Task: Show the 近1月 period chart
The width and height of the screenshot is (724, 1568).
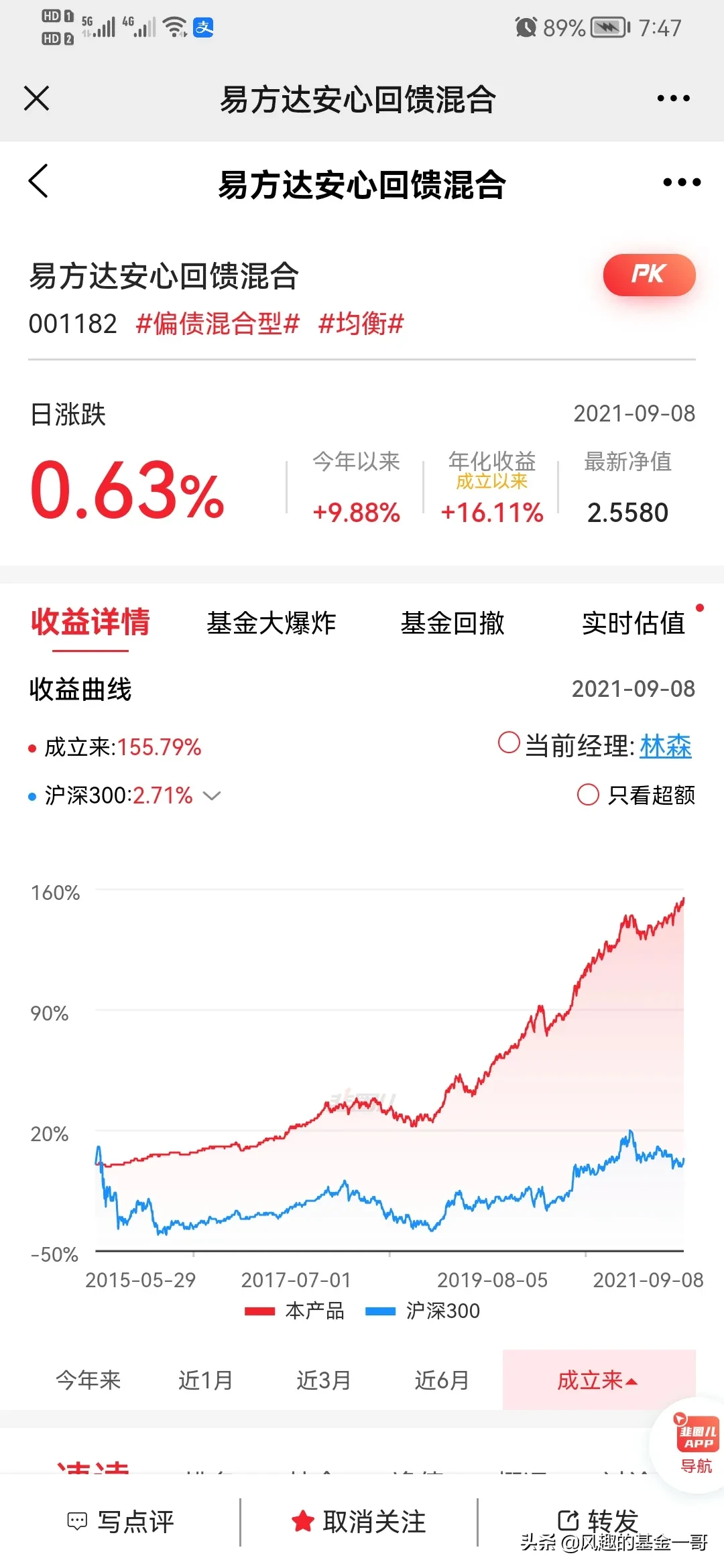Action: pos(205,1380)
